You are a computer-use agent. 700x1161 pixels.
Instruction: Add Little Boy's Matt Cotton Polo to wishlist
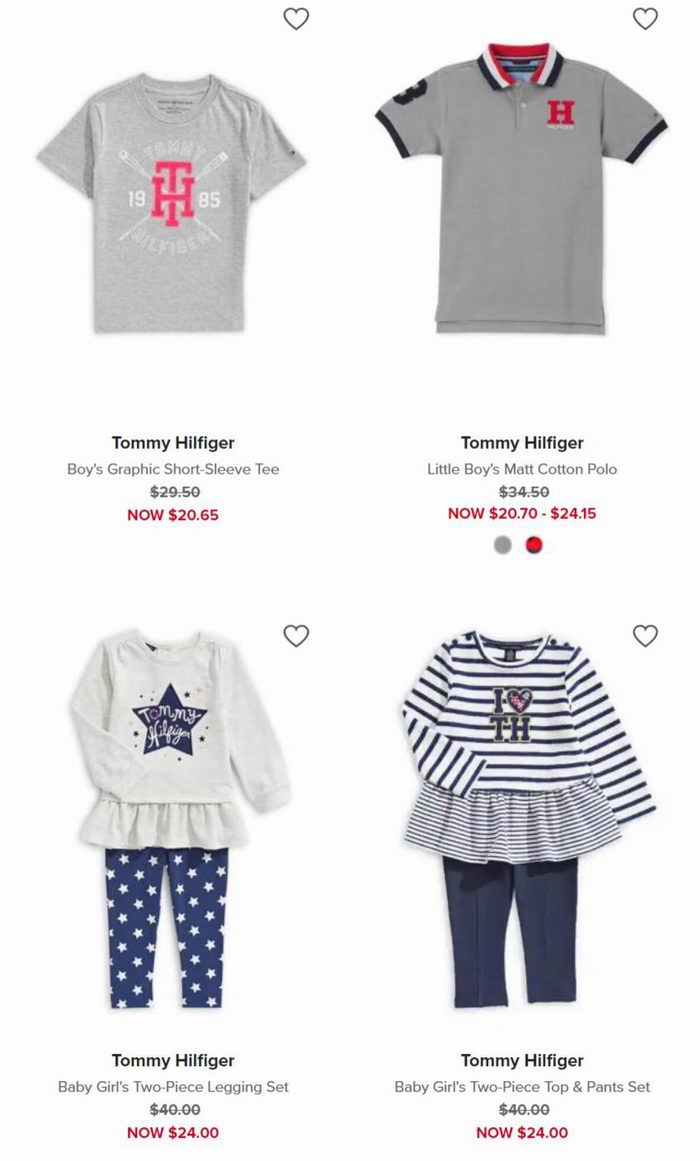[x=645, y=19]
